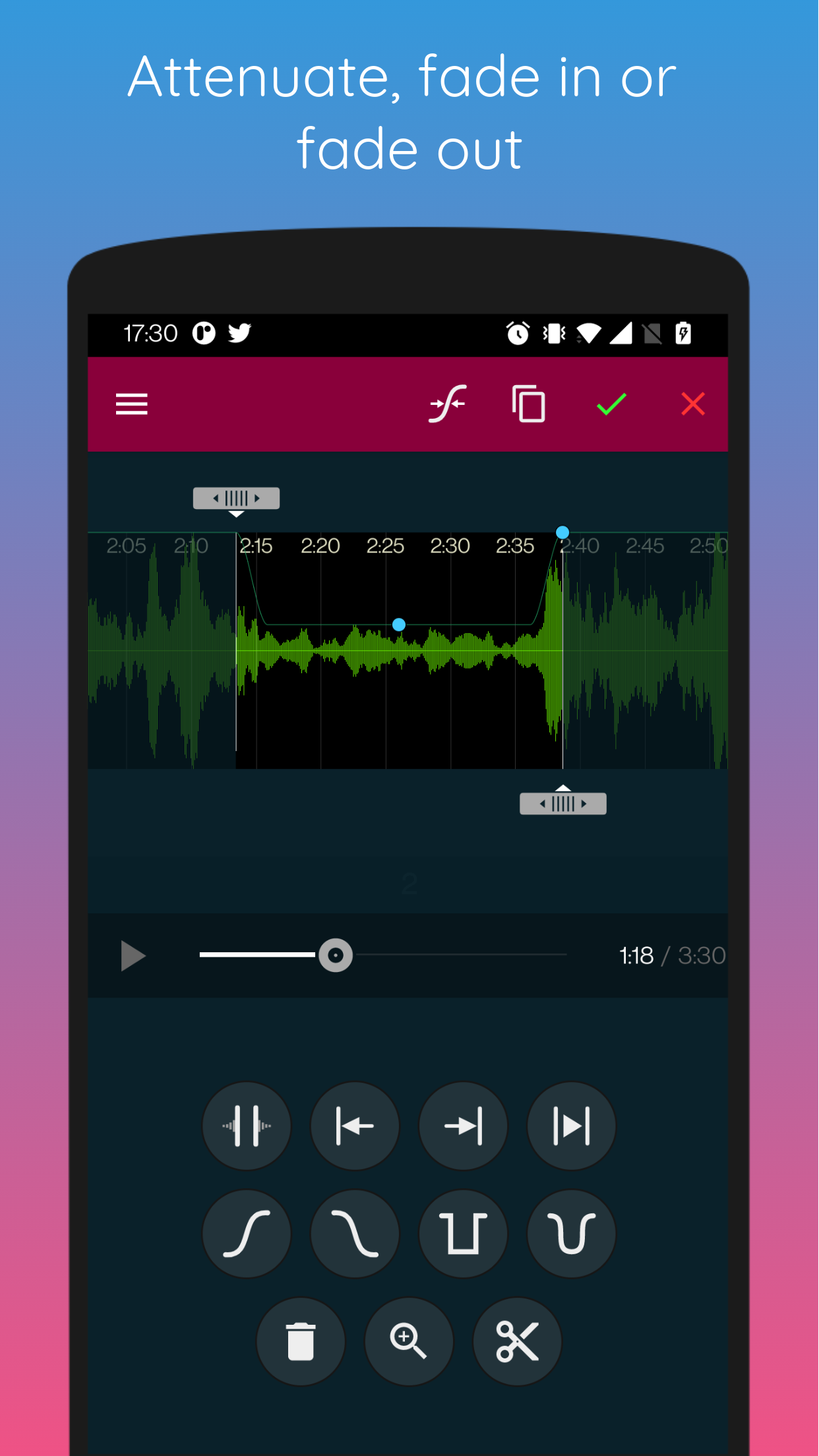Jump selection to track start
This screenshot has height=1456, width=819.
point(355,1126)
